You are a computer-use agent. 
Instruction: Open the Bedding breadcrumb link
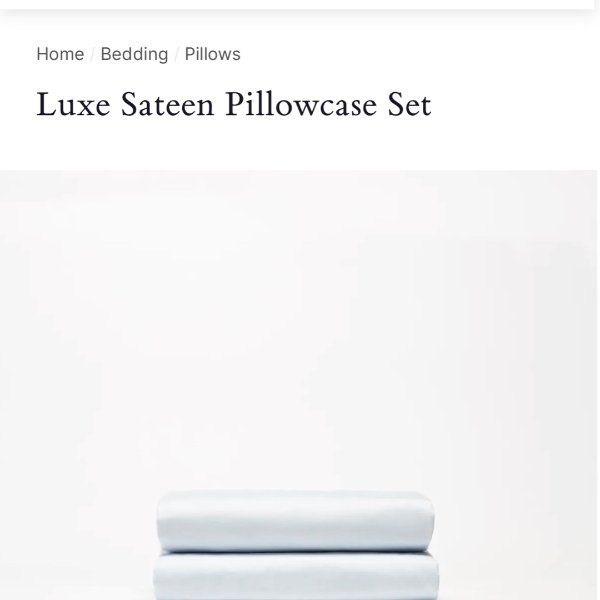tap(134, 54)
